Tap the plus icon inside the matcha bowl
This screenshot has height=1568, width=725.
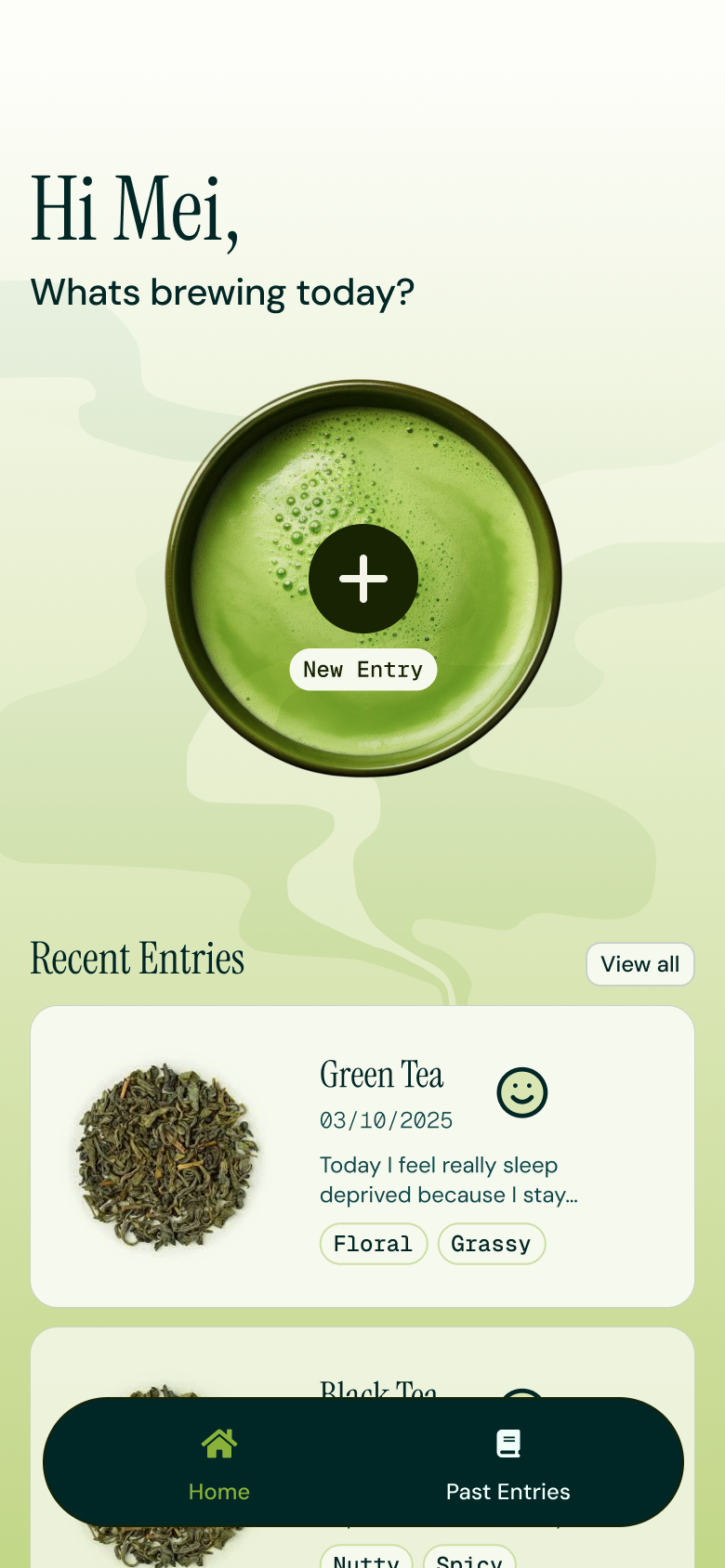coord(362,579)
